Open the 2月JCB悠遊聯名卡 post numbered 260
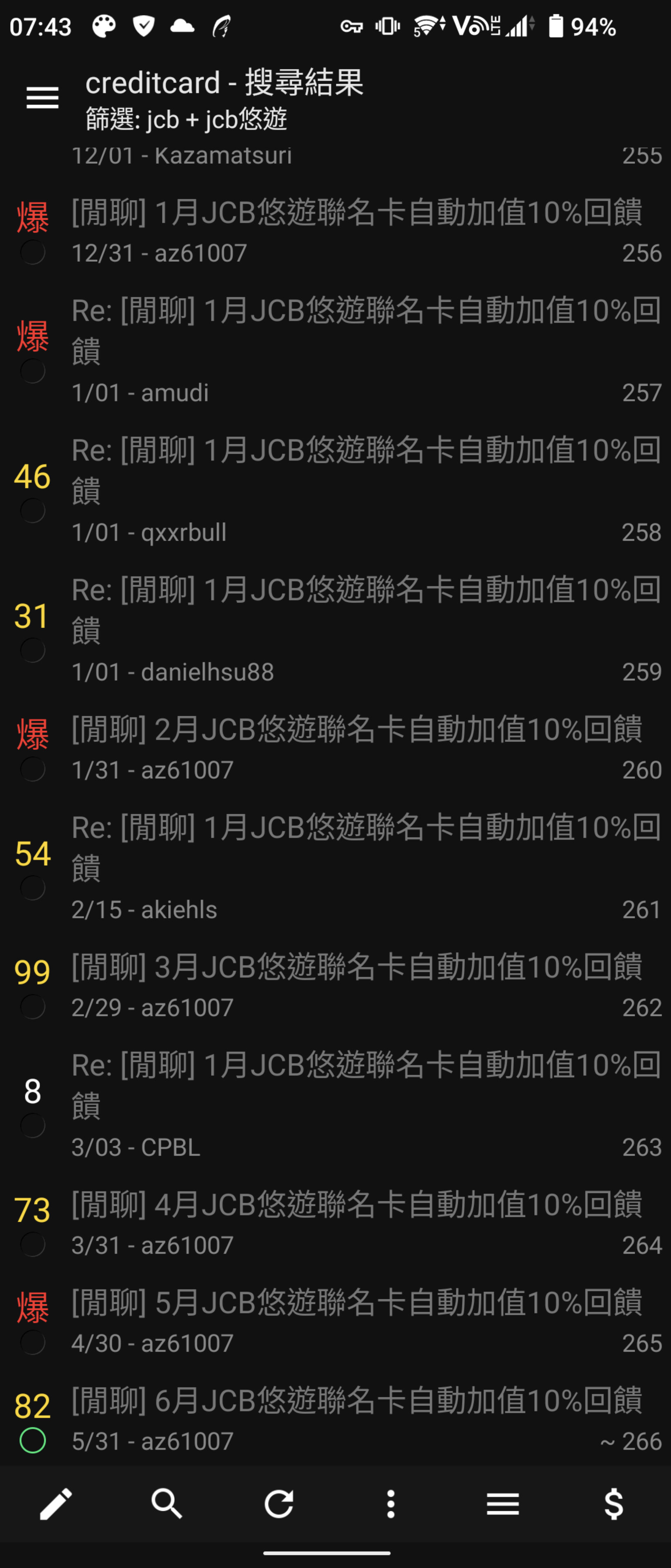Image resolution: width=671 pixels, height=1568 pixels. click(356, 749)
